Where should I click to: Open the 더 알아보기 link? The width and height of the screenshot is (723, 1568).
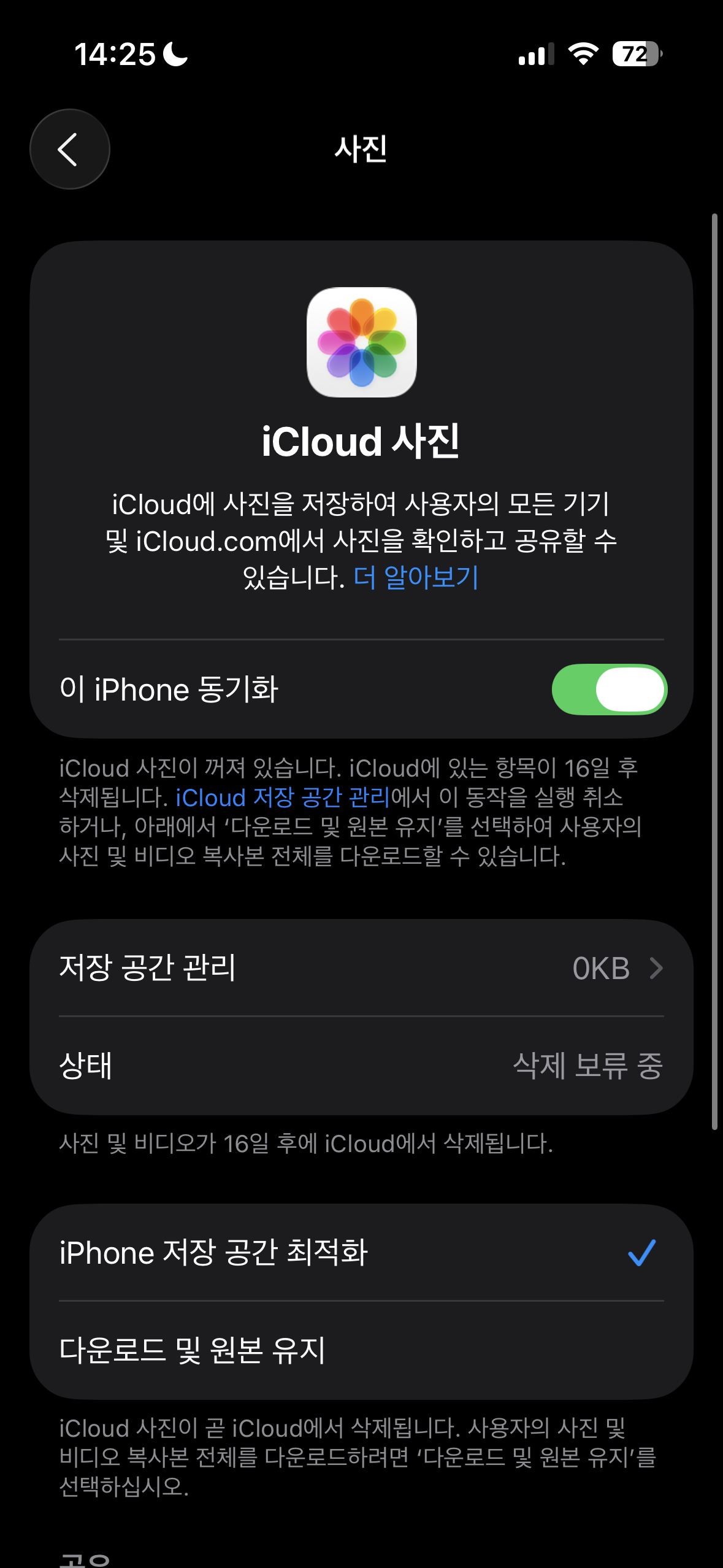(x=416, y=578)
